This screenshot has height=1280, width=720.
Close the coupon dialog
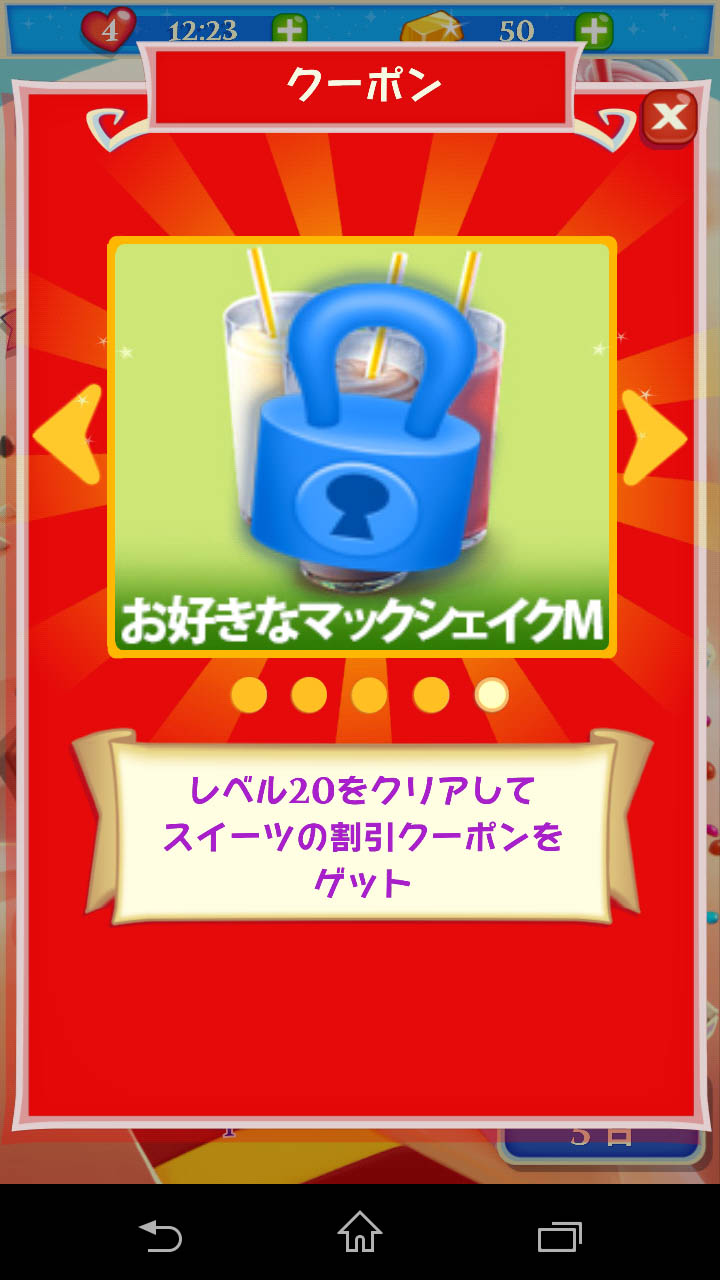point(668,119)
